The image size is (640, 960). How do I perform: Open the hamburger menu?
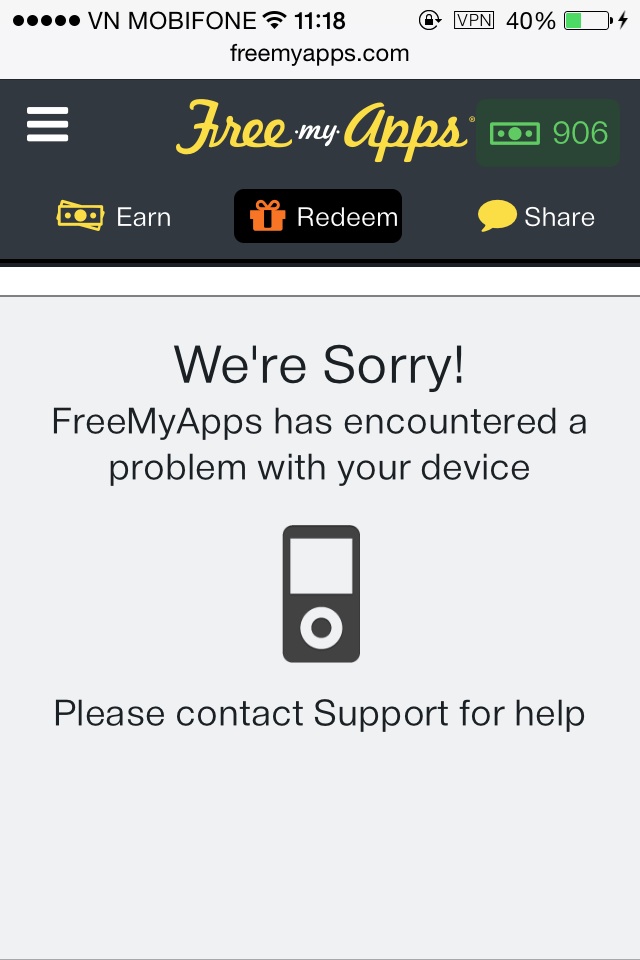tap(48, 125)
